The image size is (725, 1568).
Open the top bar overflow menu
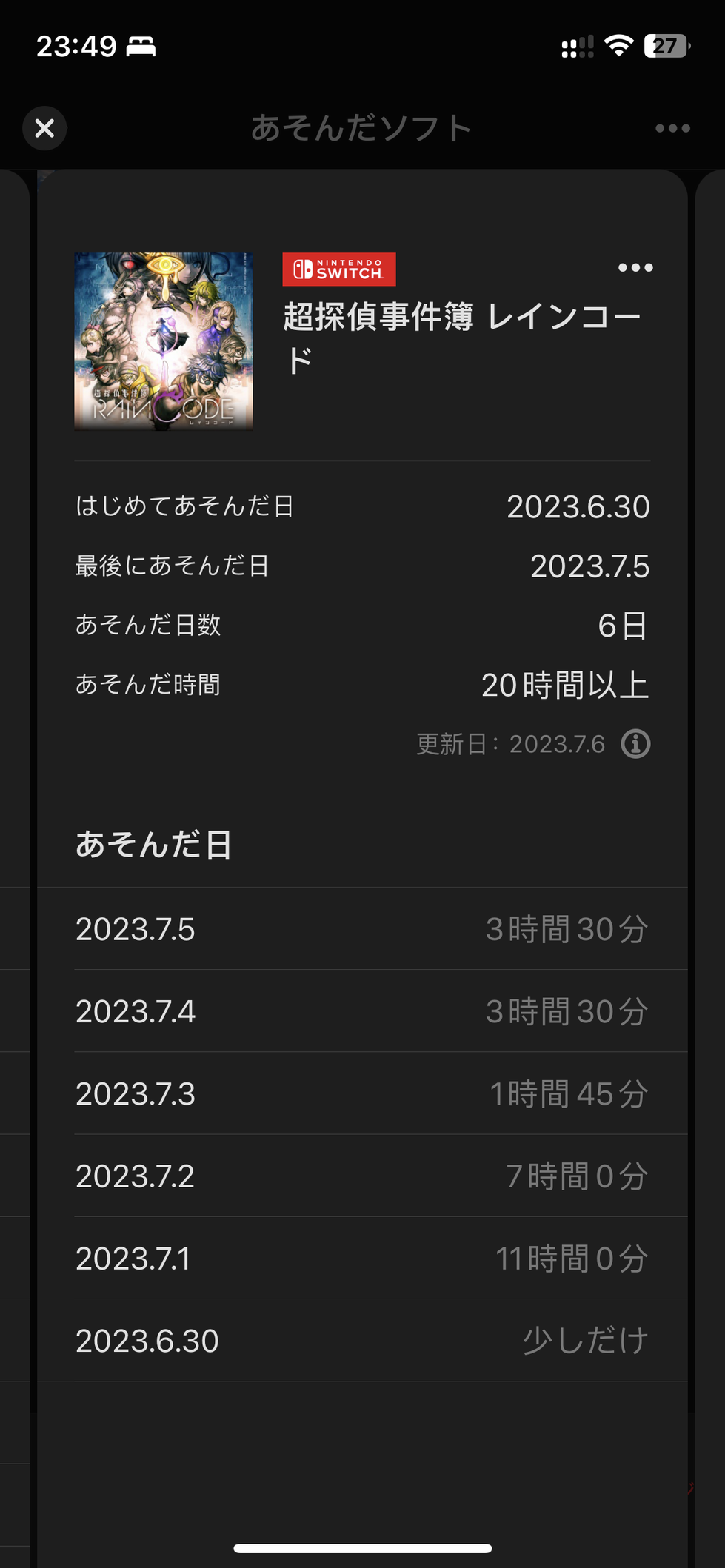[672, 128]
